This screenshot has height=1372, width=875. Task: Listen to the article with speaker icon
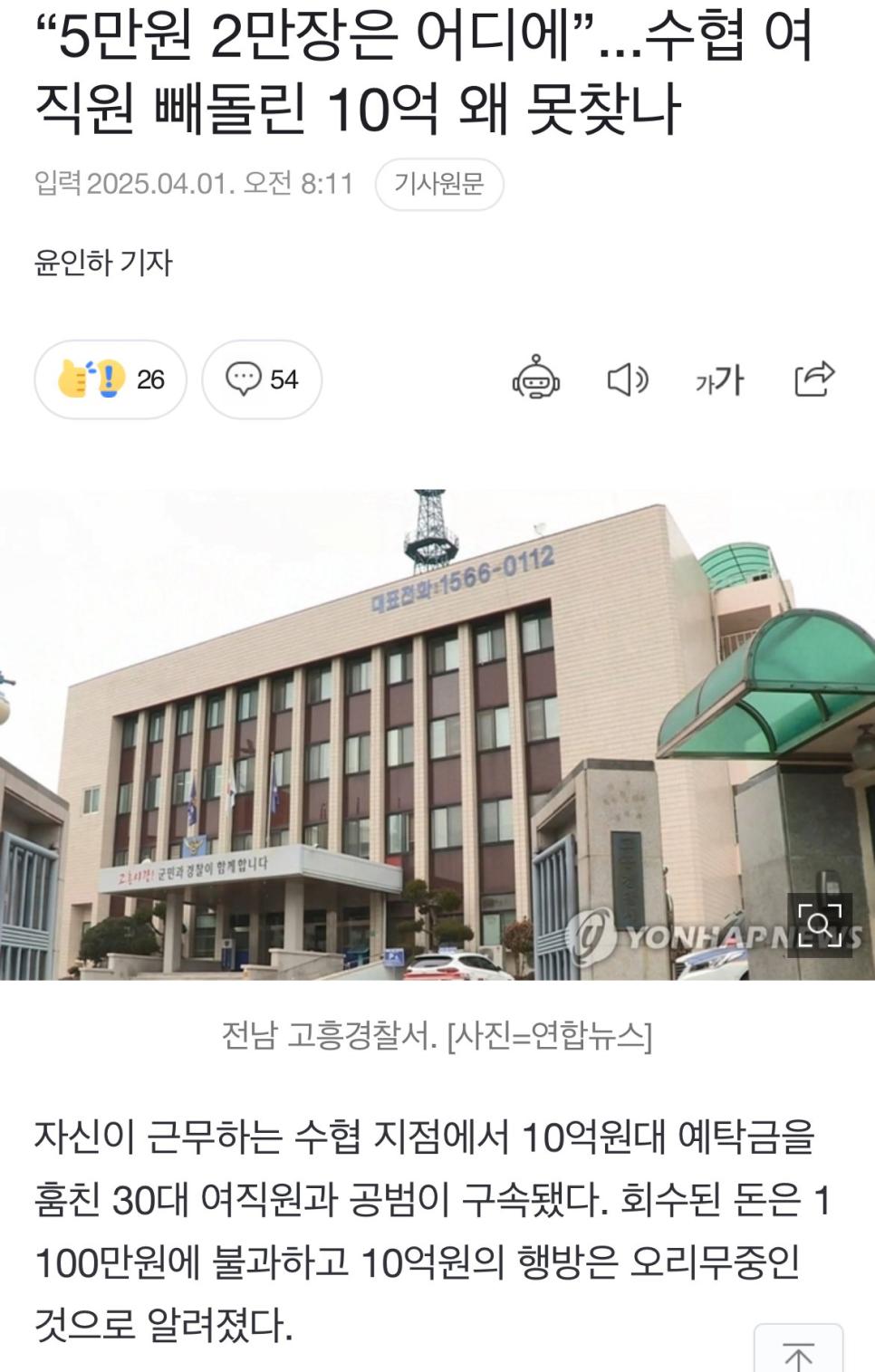[x=627, y=379]
